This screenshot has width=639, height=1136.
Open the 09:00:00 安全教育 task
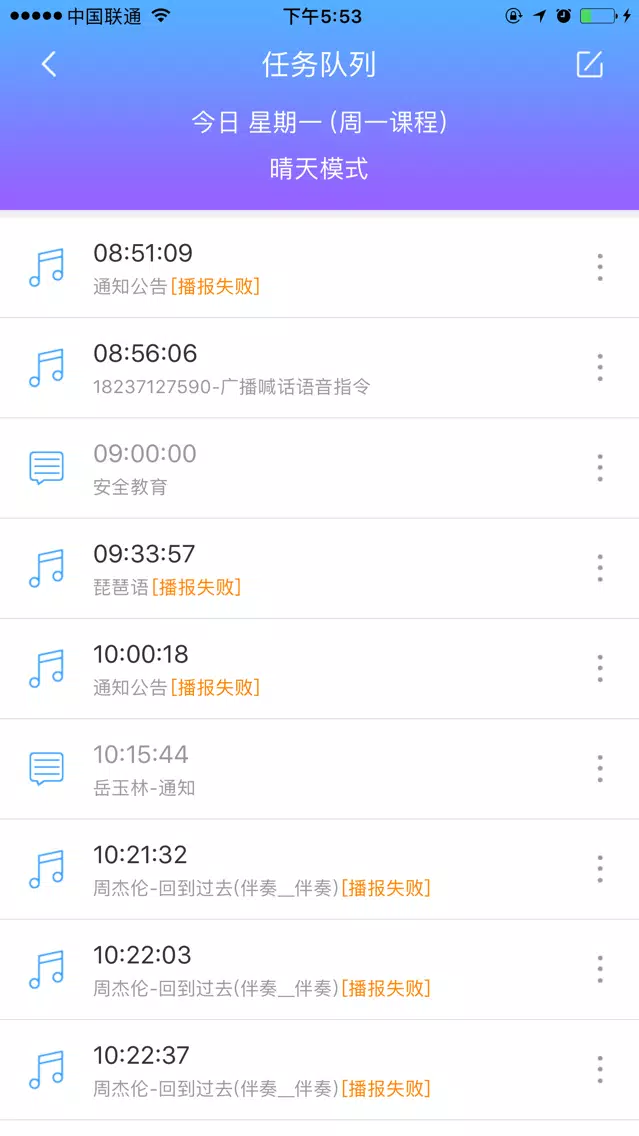tap(320, 468)
